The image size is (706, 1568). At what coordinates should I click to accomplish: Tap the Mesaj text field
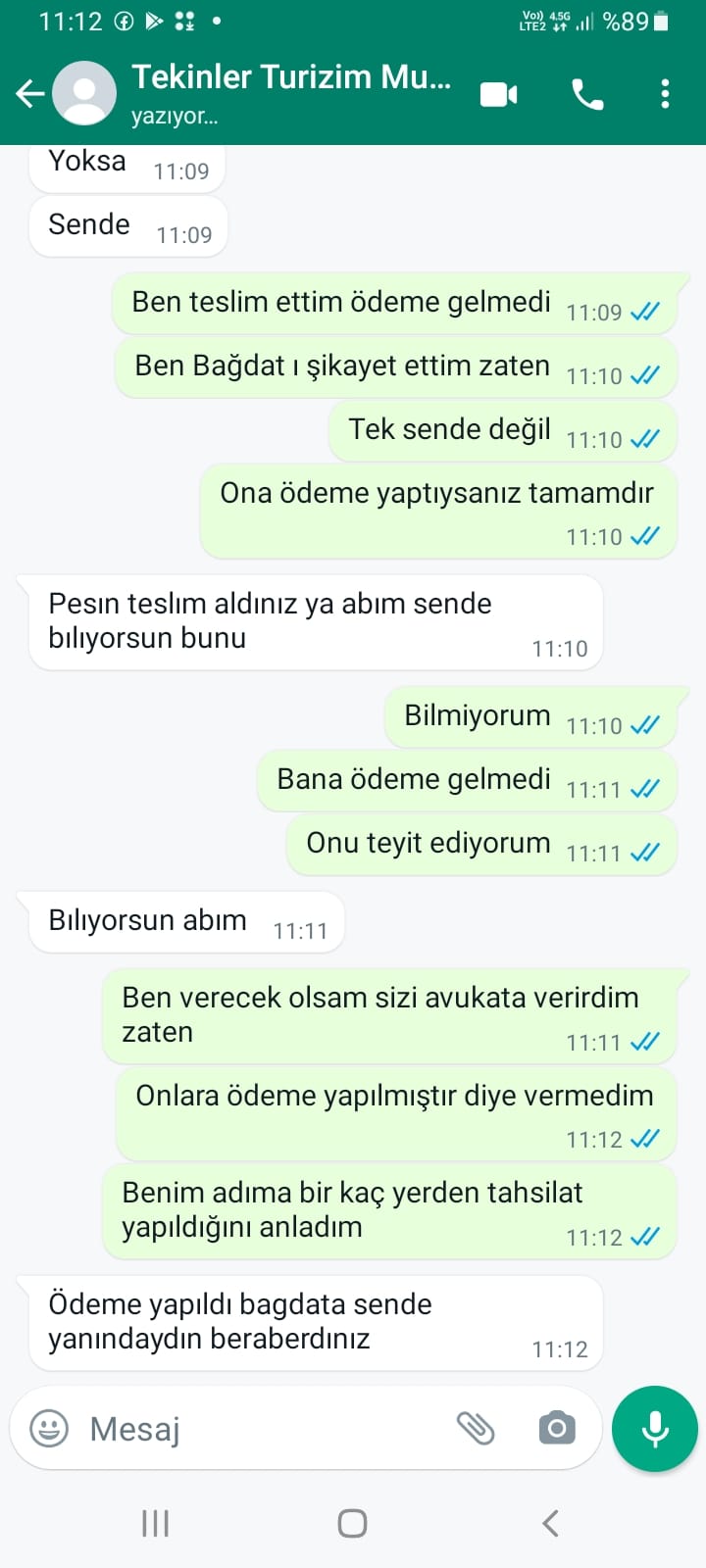point(265,1429)
